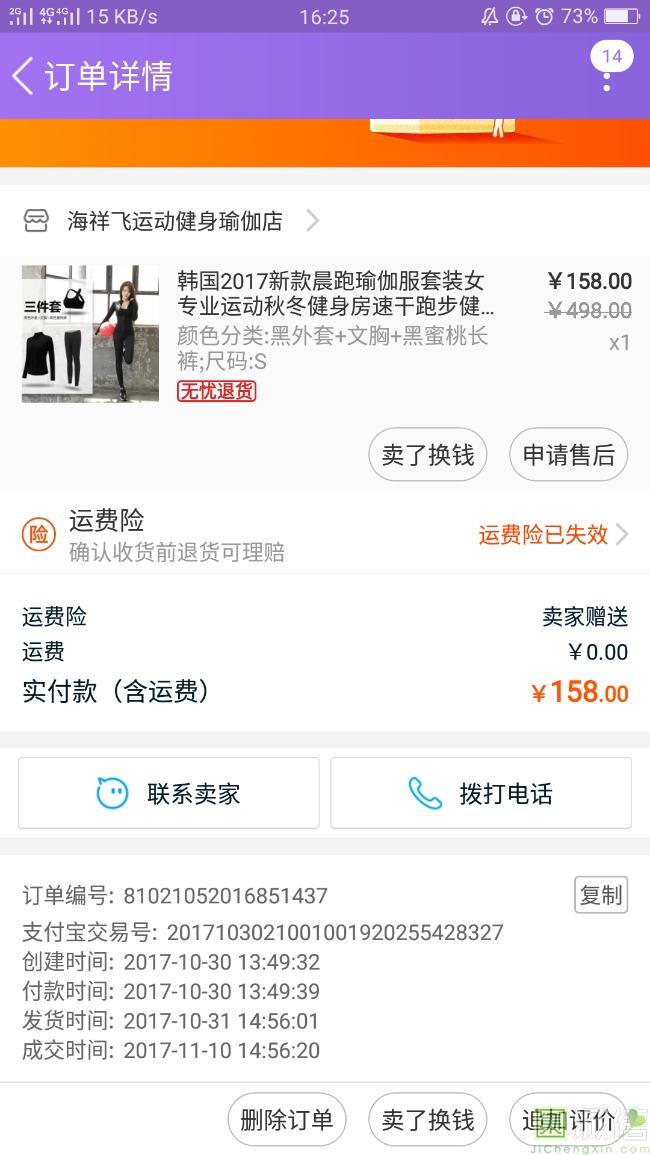Tap 卖了换钱 beside 申请售后
Screen dimensions: 650x1155
pyautogui.click(x=428, y=455)
